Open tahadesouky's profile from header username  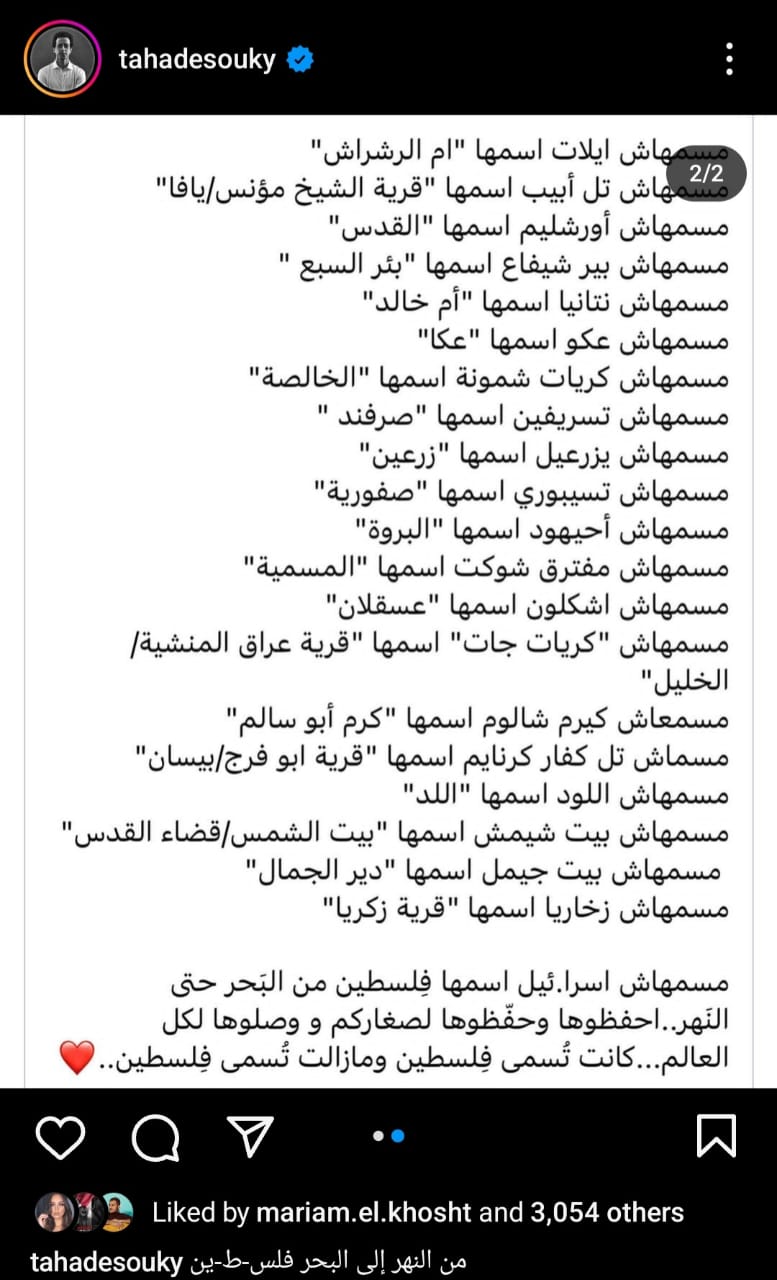197,60
